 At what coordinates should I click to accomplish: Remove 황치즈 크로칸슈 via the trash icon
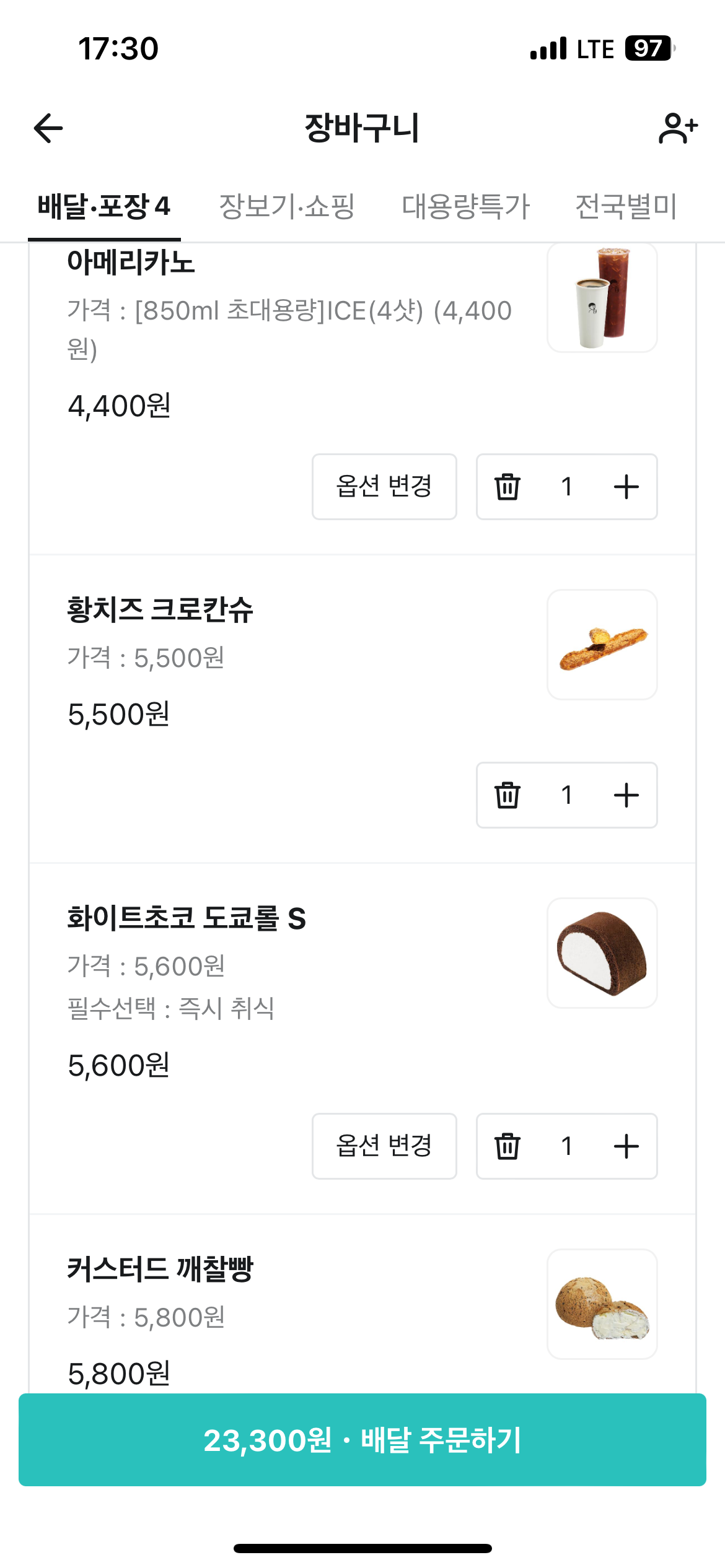pyautogui.click(x=507, y=795)
